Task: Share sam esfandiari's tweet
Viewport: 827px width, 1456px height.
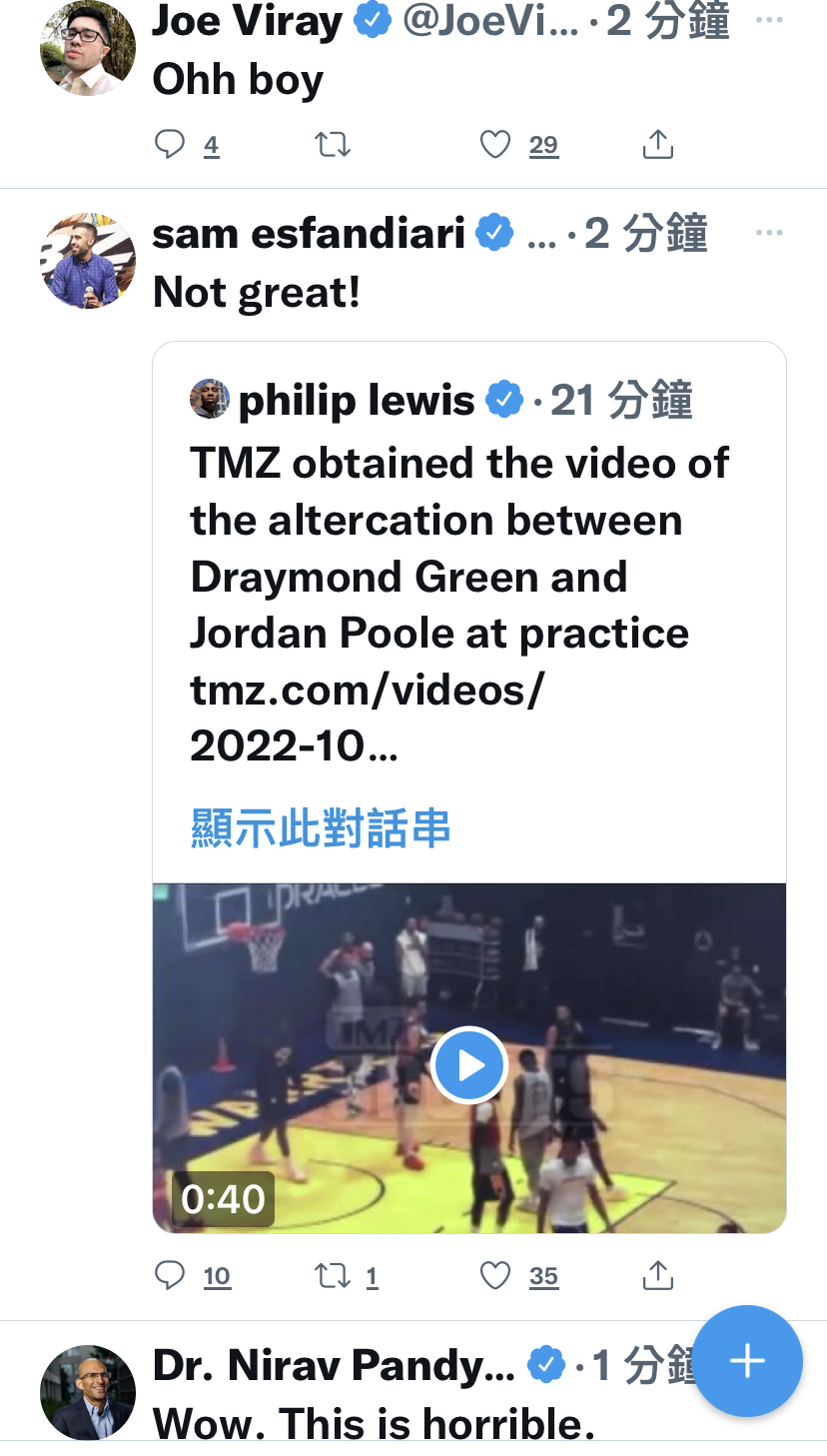Action: tap(657, 1275)
